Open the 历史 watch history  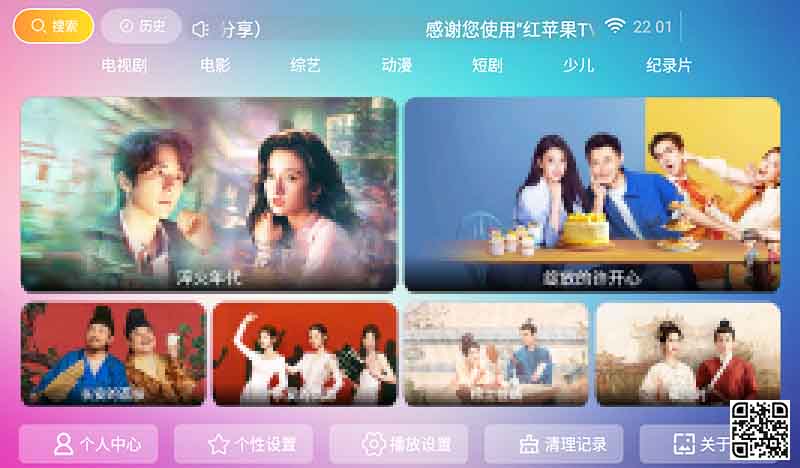[x=141, y=26]
